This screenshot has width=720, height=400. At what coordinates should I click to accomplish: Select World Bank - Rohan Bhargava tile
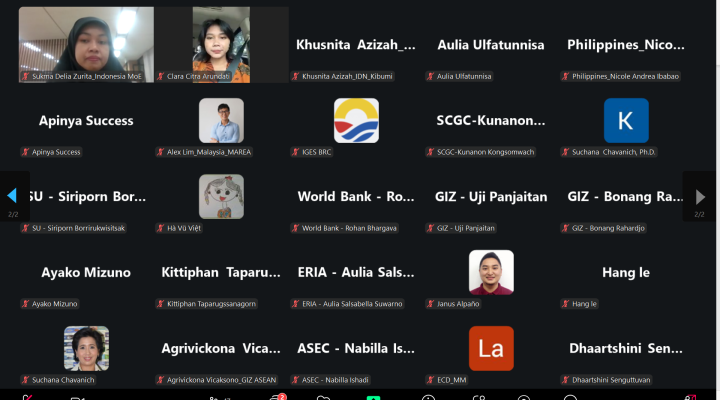[x=356, y=197]
